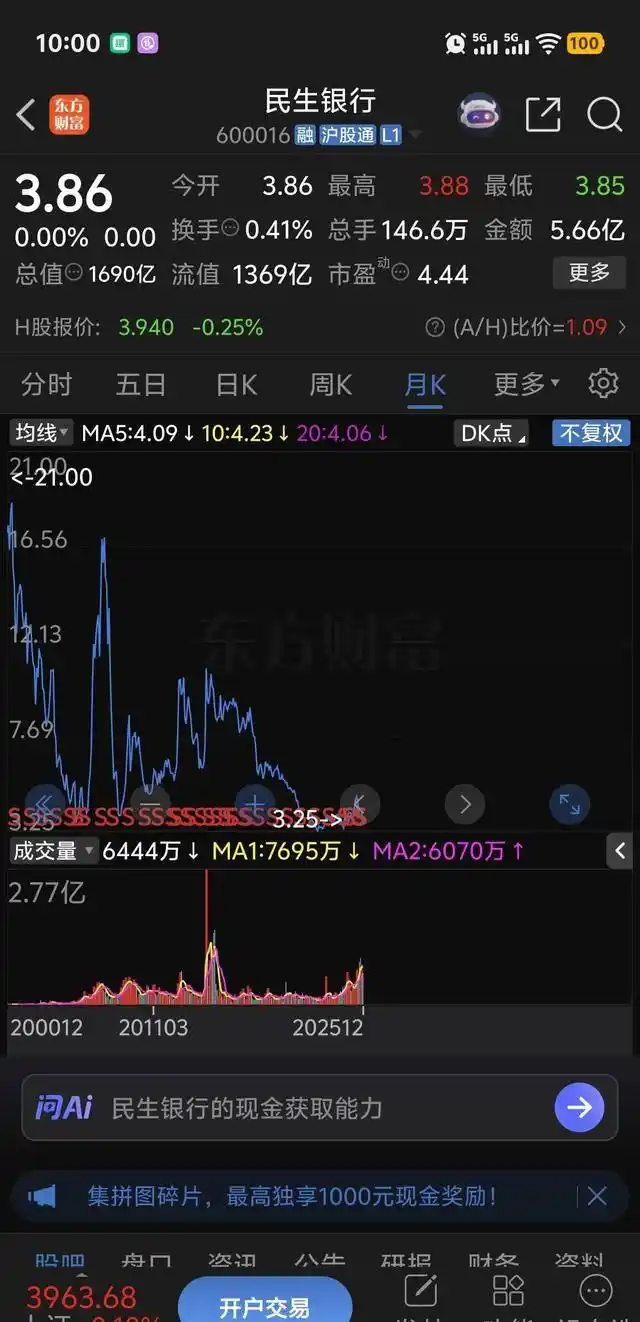
Task: Tap the 开户交易 button
Action: [265, 1305]
